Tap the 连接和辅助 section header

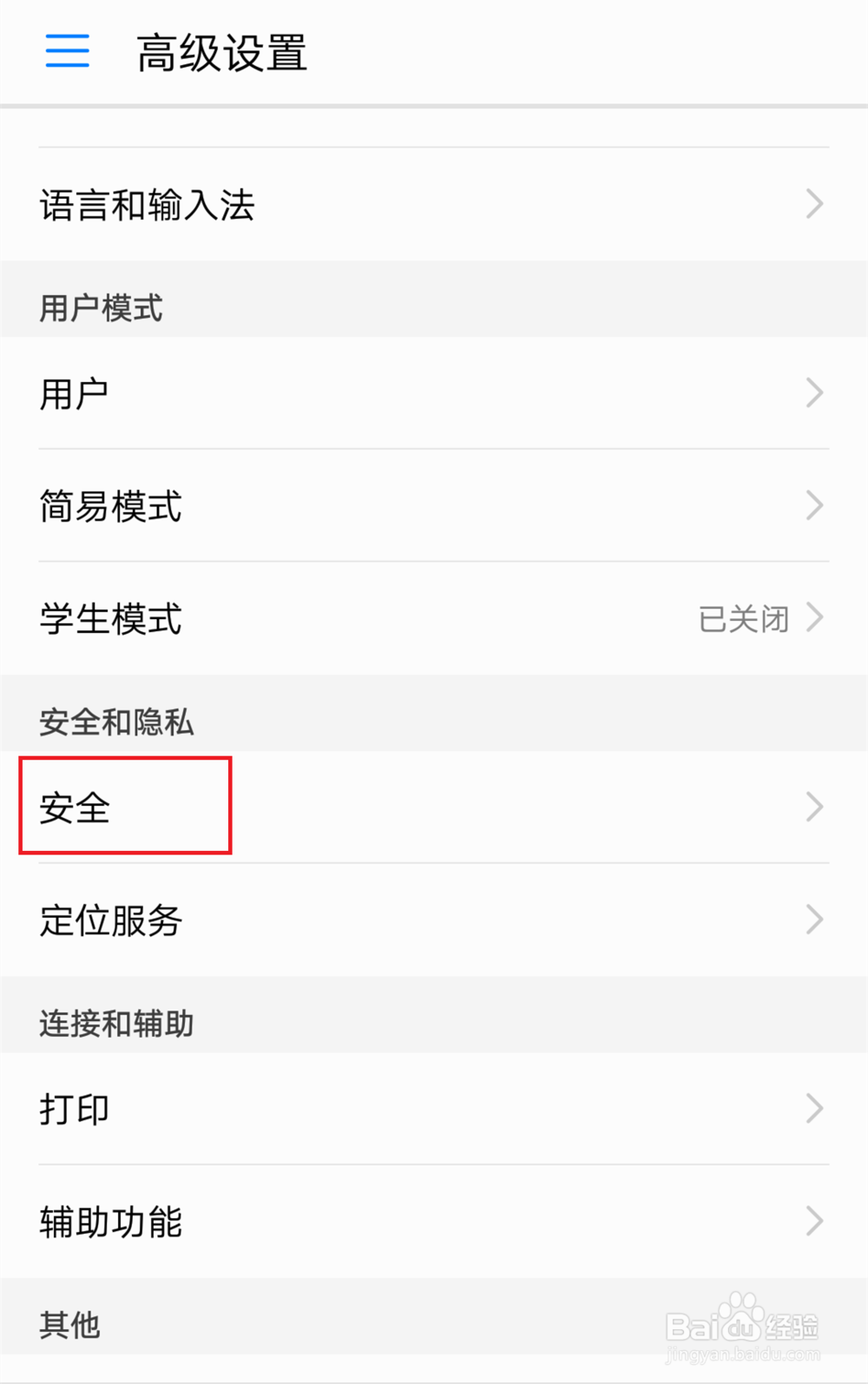coord(117,1025)
